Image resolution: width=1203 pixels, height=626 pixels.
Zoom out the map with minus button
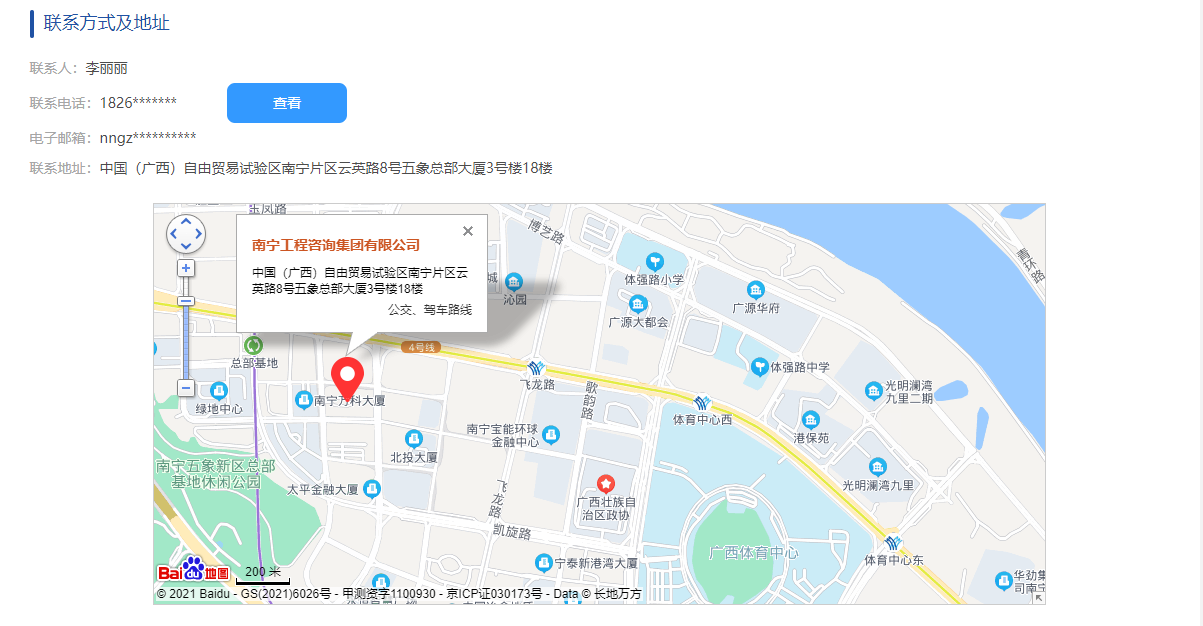[186, 388]
